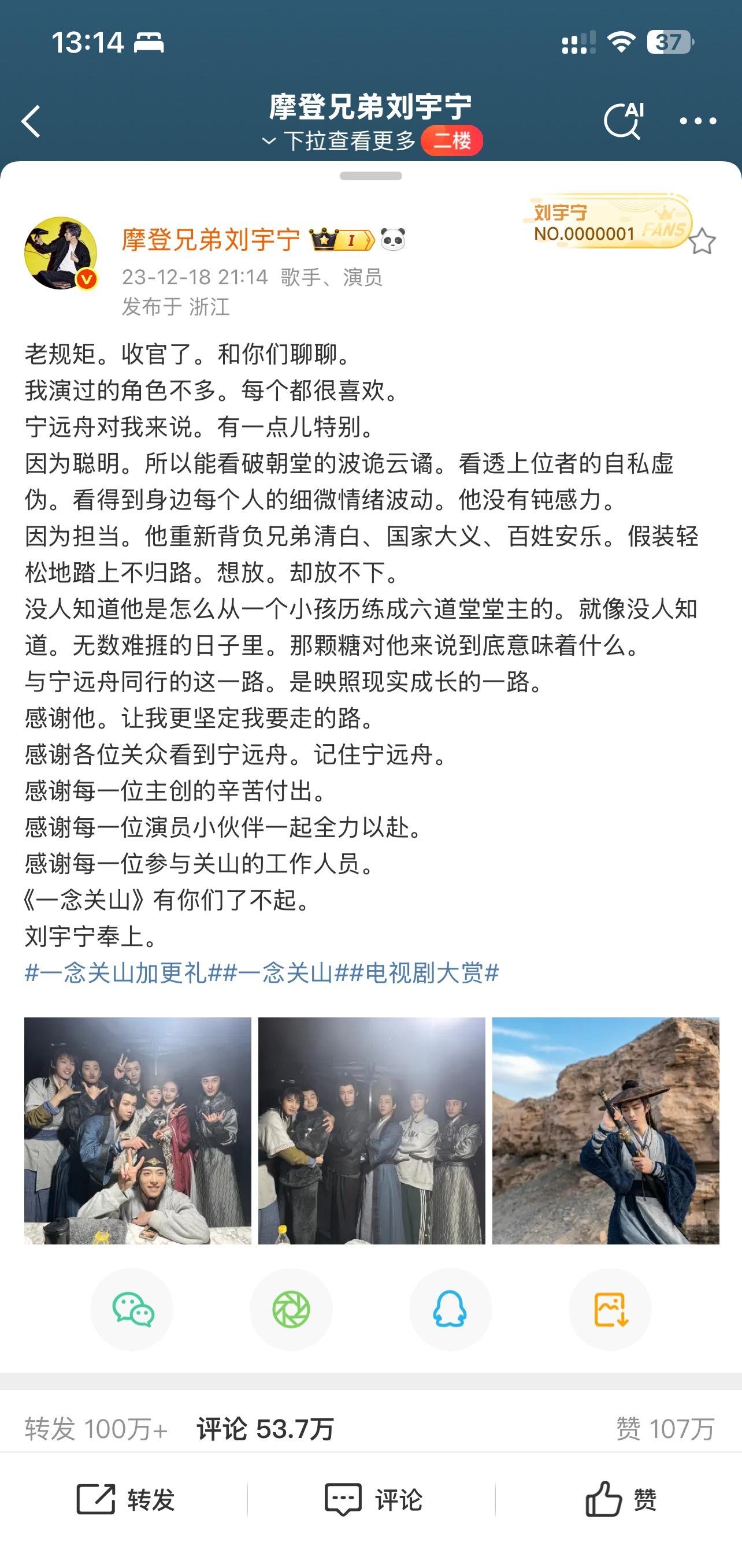The image size is (742, 1568).
Task: View the second cast group photo
Action: click(372, 1130)
